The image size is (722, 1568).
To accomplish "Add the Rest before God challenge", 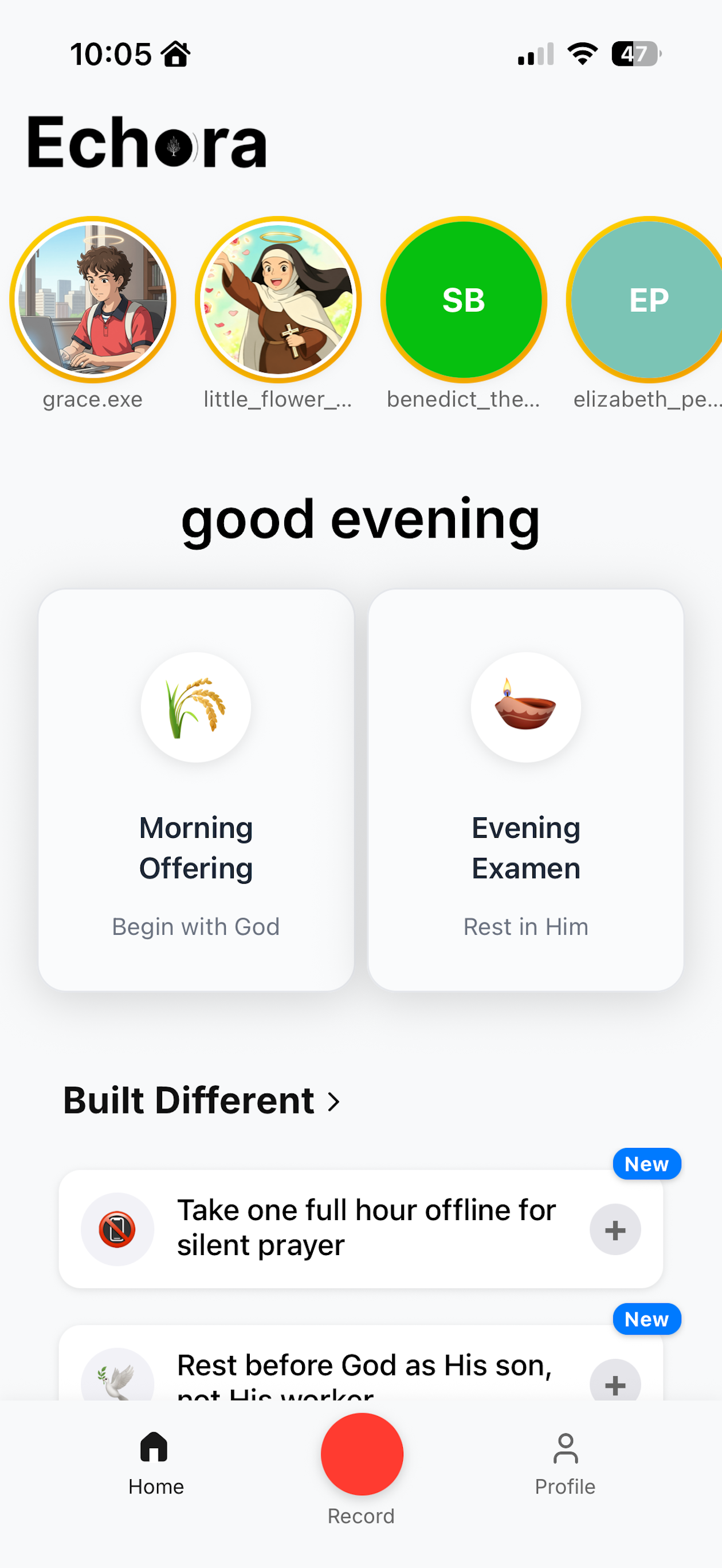I will (615, 1383).
